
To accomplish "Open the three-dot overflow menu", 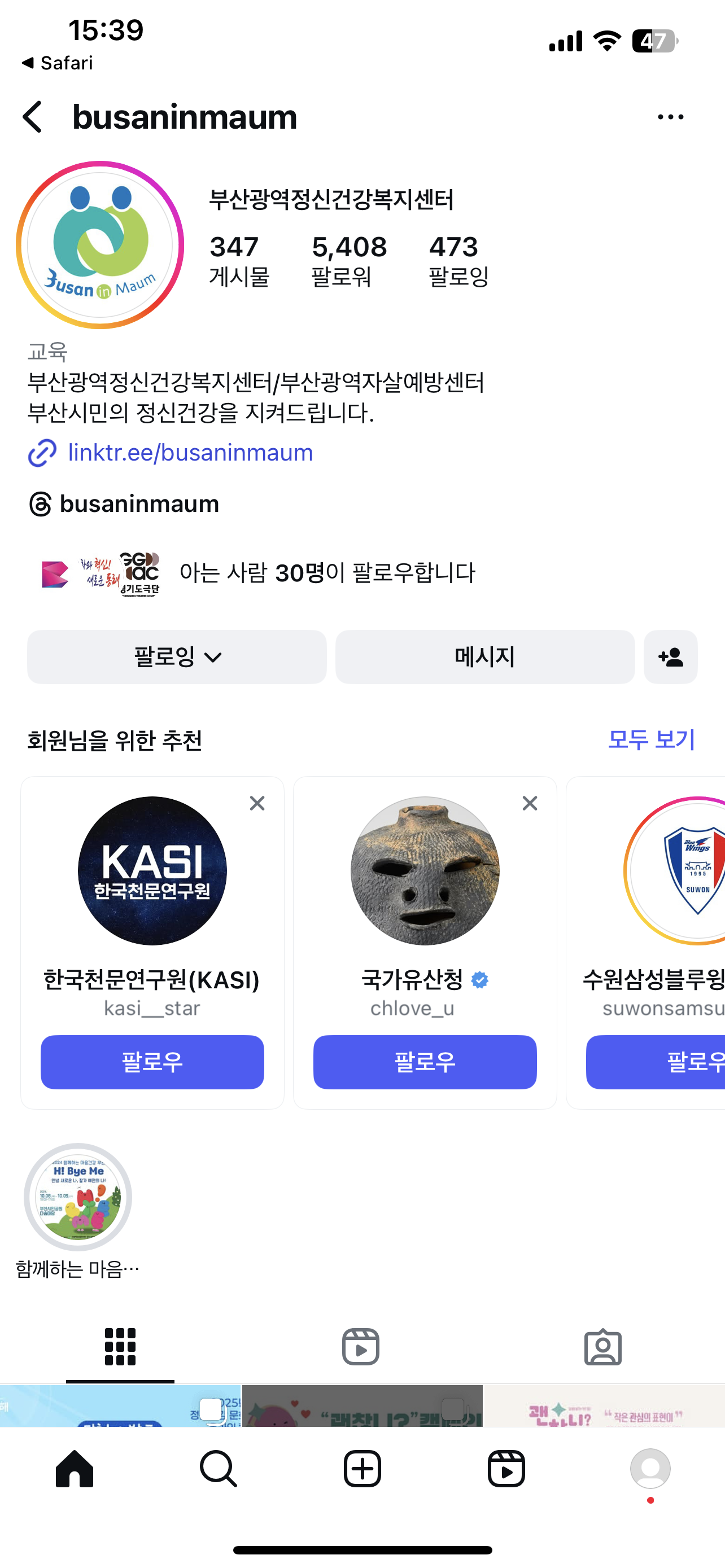I will point(670,117).
